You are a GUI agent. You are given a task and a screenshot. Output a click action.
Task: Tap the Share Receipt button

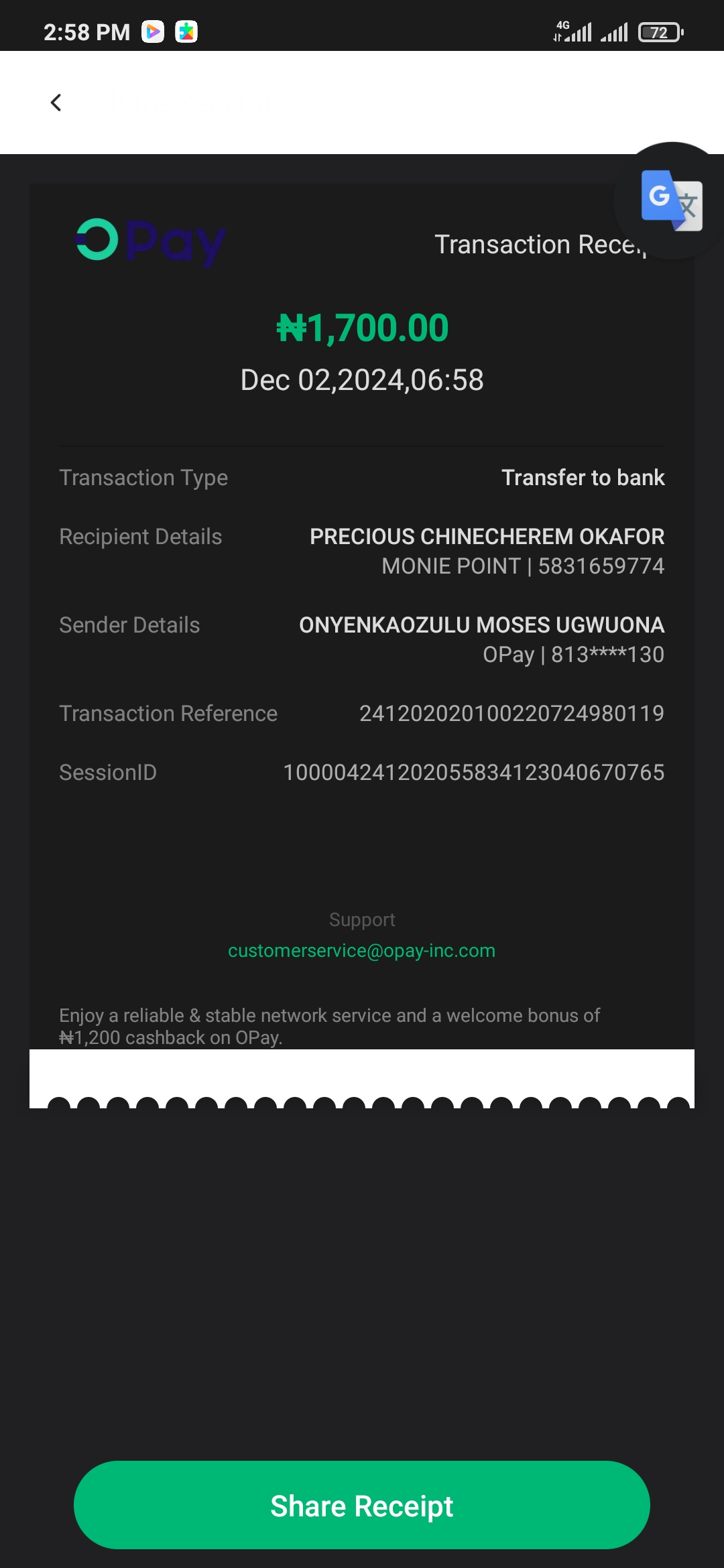[x=362, y=1505]
